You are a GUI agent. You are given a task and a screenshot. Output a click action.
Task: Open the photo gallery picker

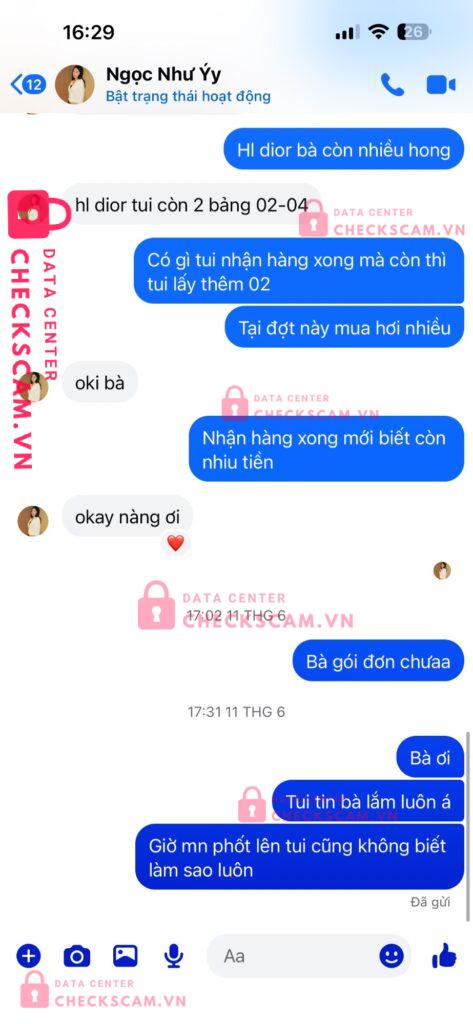pyautogui.click(x=125, y=955)
